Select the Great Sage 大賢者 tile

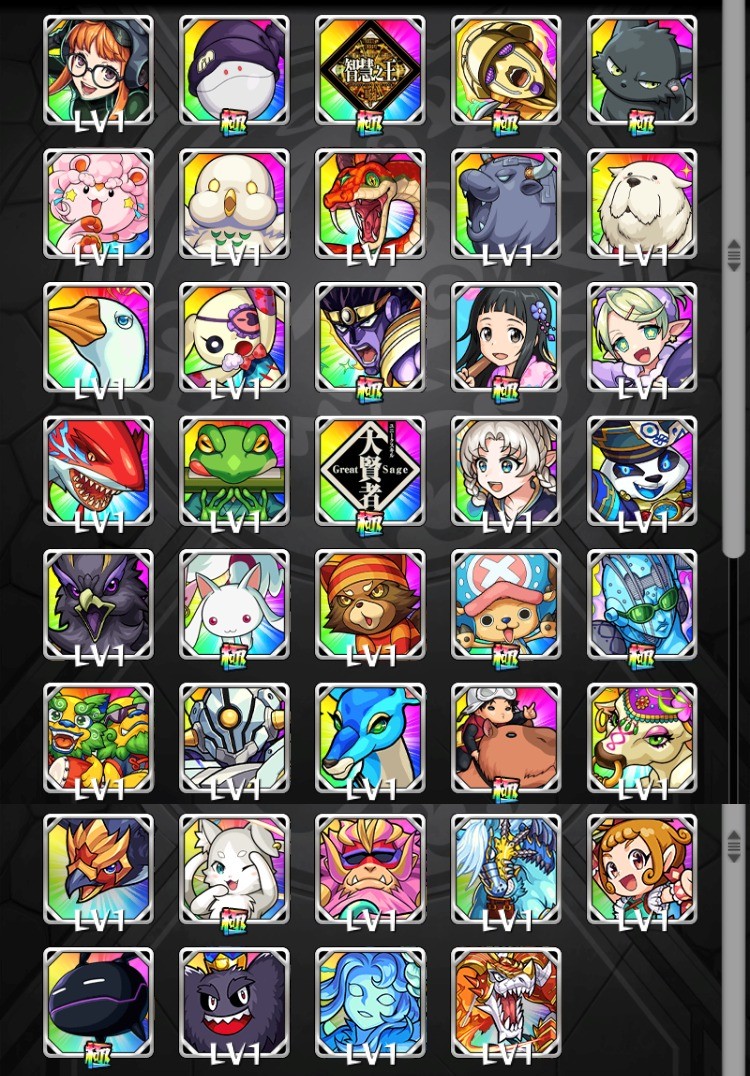[370, 471]
